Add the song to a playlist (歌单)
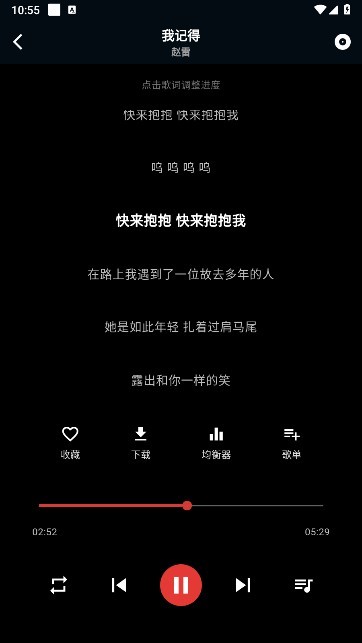The width and height of the screenshot is (362, 643). (x=291, y=443)
